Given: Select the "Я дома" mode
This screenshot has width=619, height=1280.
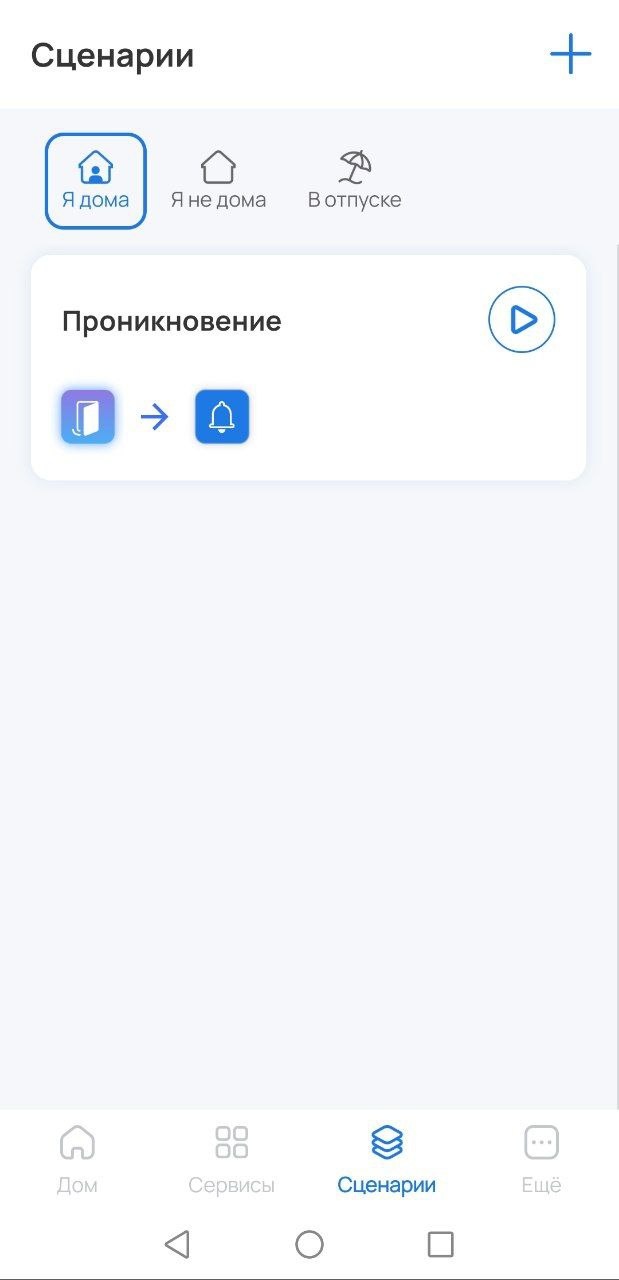Looking at the screenshot, I should coord(96,181).
